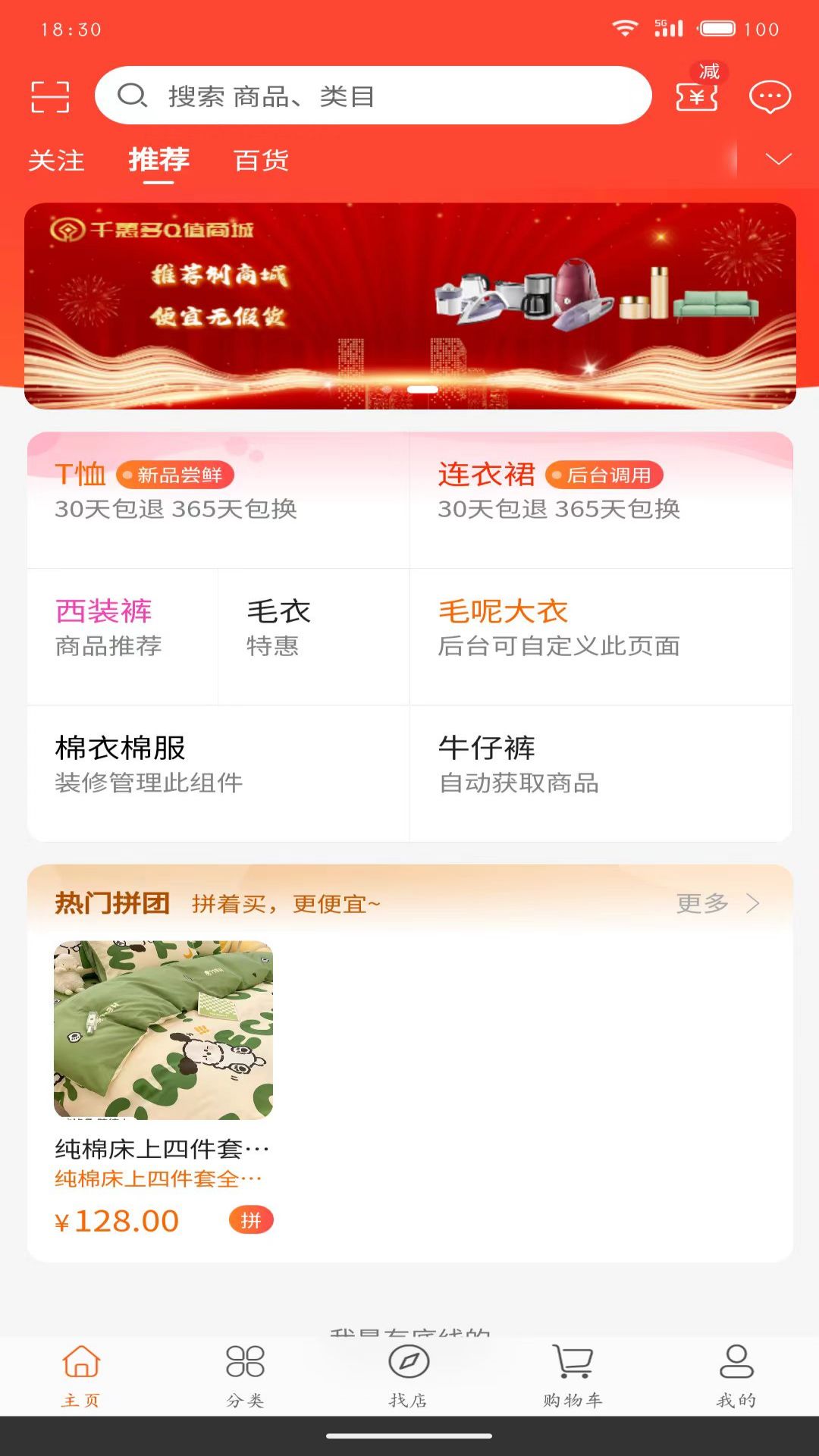The width and height of the screenshot is (819, 1456).
Task: Open the 连衣裙 category section
Action: click(486, 473)
